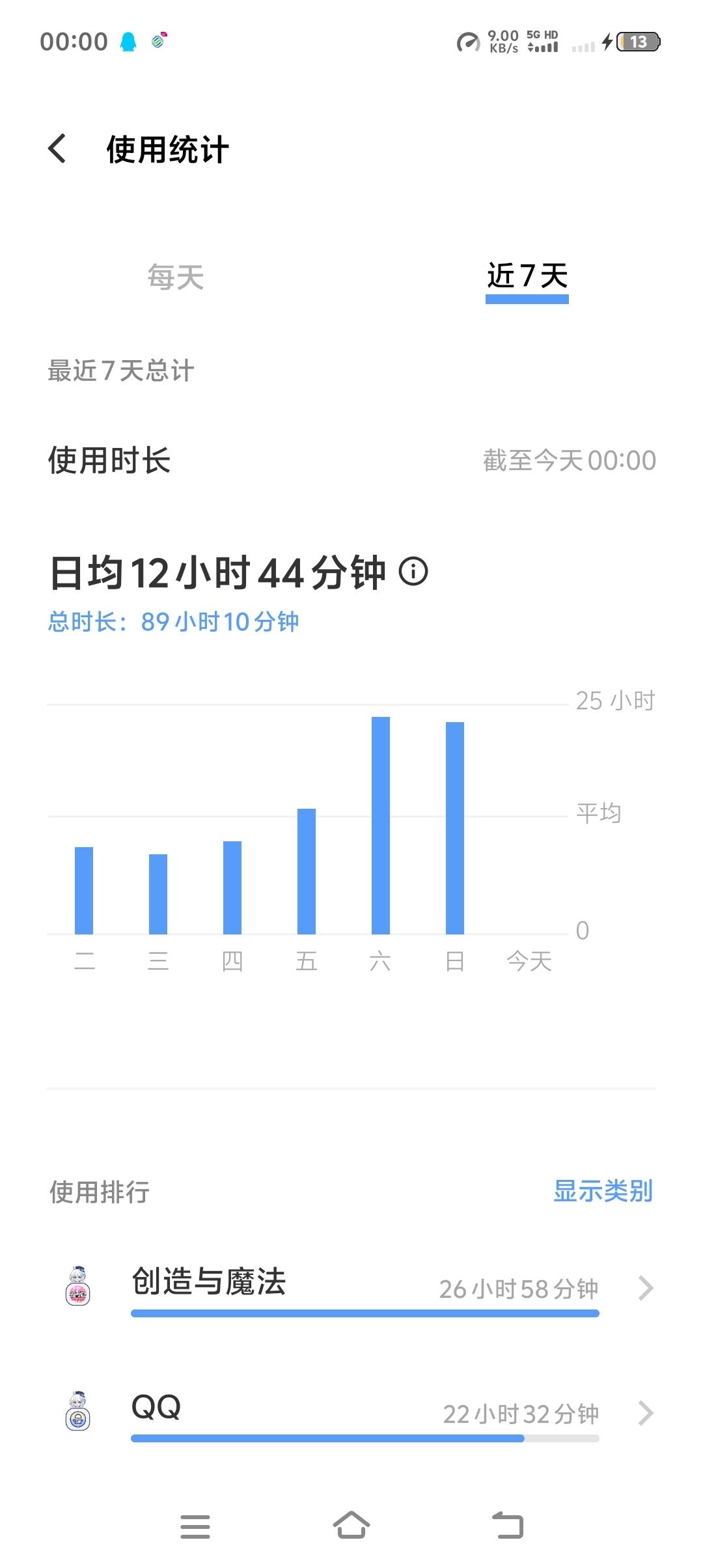
Task: Tap the China Mobile icon in status bar
Action: 156,40
